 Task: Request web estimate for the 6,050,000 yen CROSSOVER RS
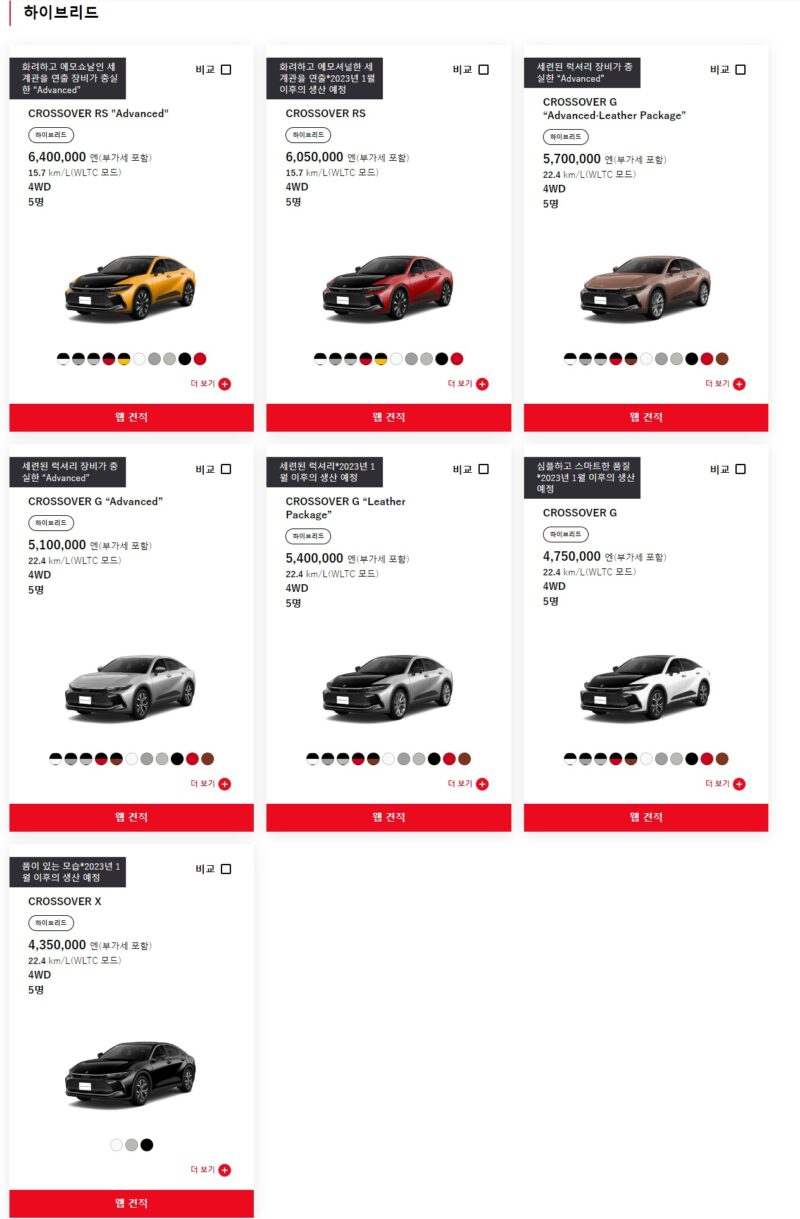coord(388,417)
